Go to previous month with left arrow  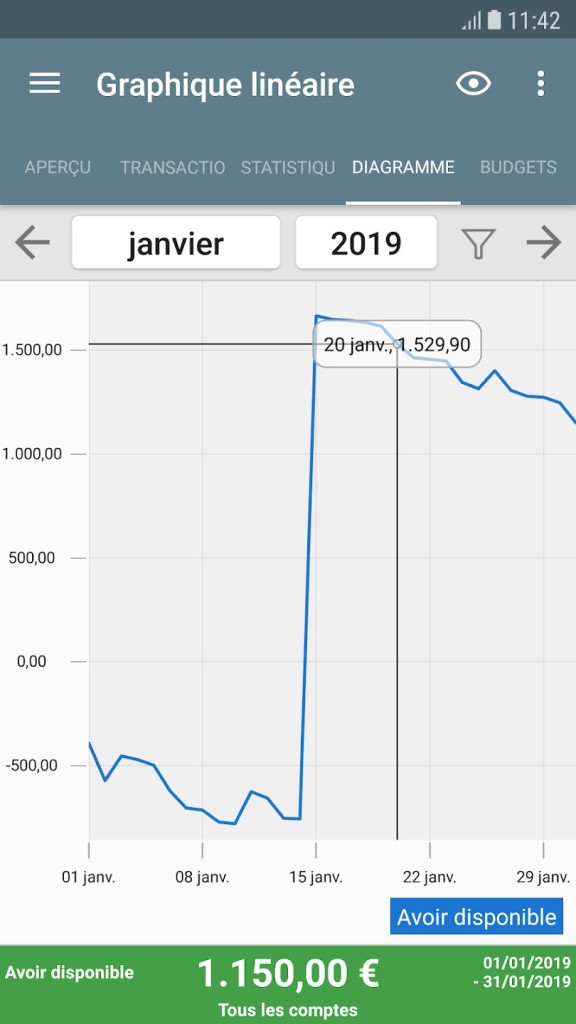(33, 243)
